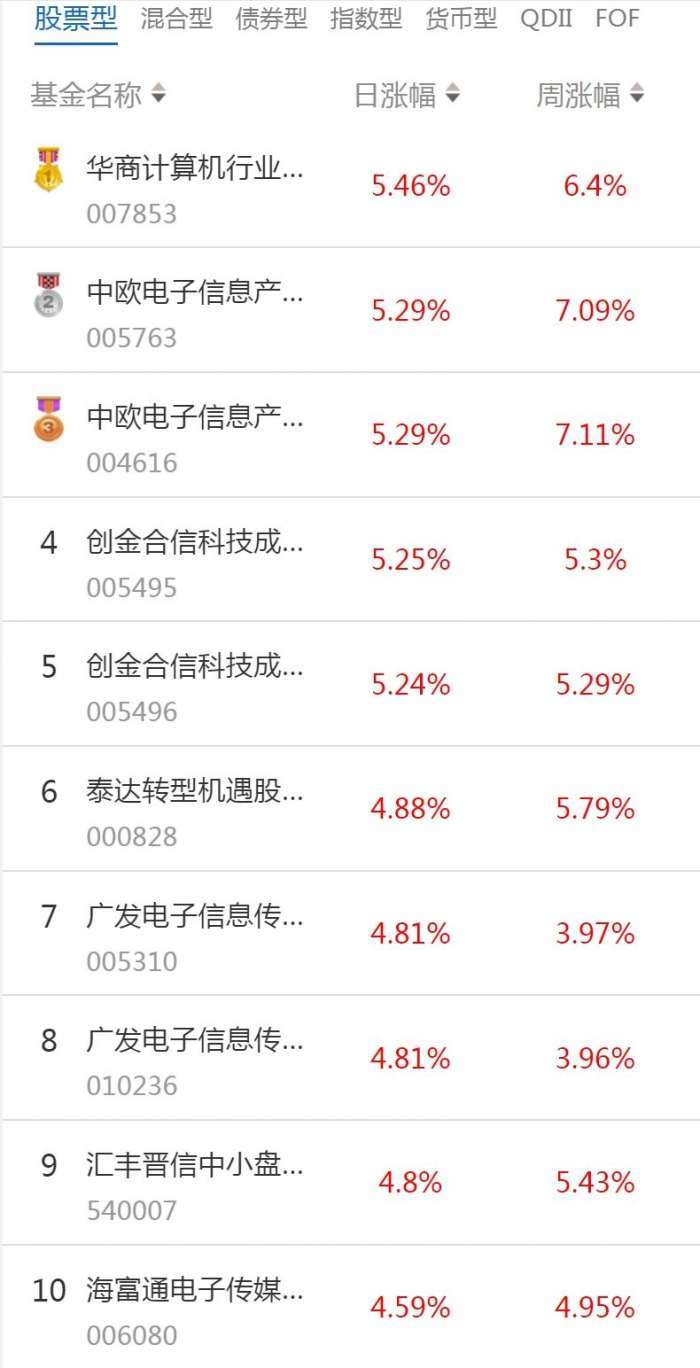700x1368 pixels.
Task: Select the FOF tab
Action: [617, 18]
